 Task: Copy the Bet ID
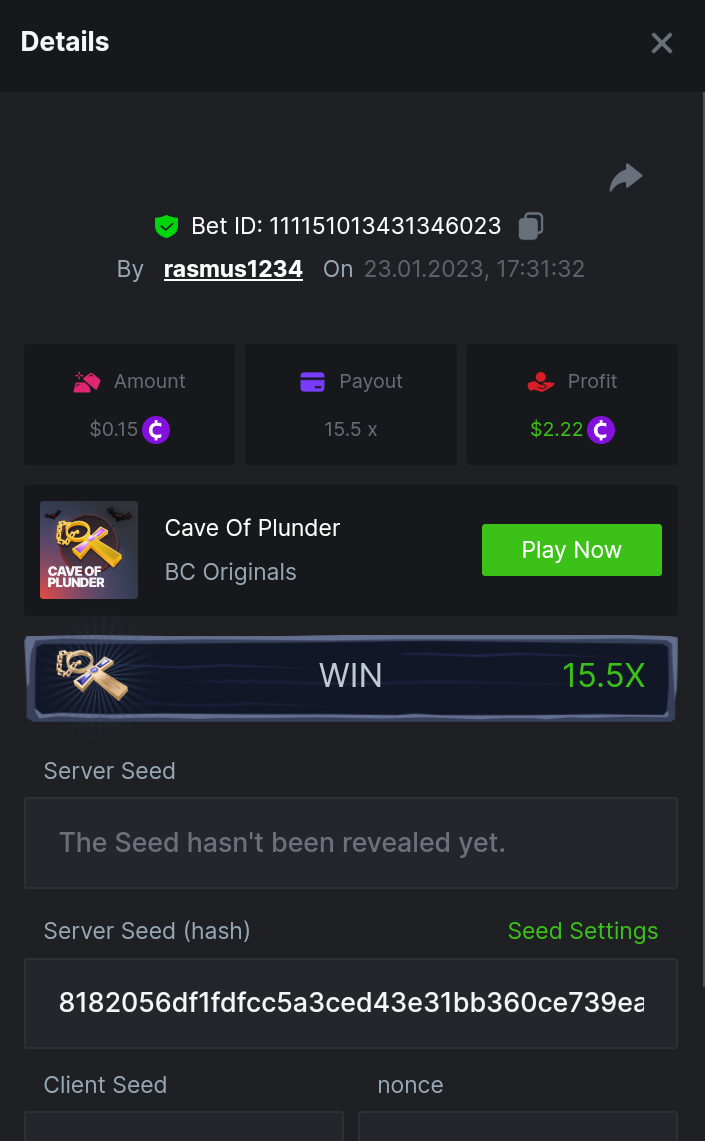pyautogui.click(x=531, y=226)
